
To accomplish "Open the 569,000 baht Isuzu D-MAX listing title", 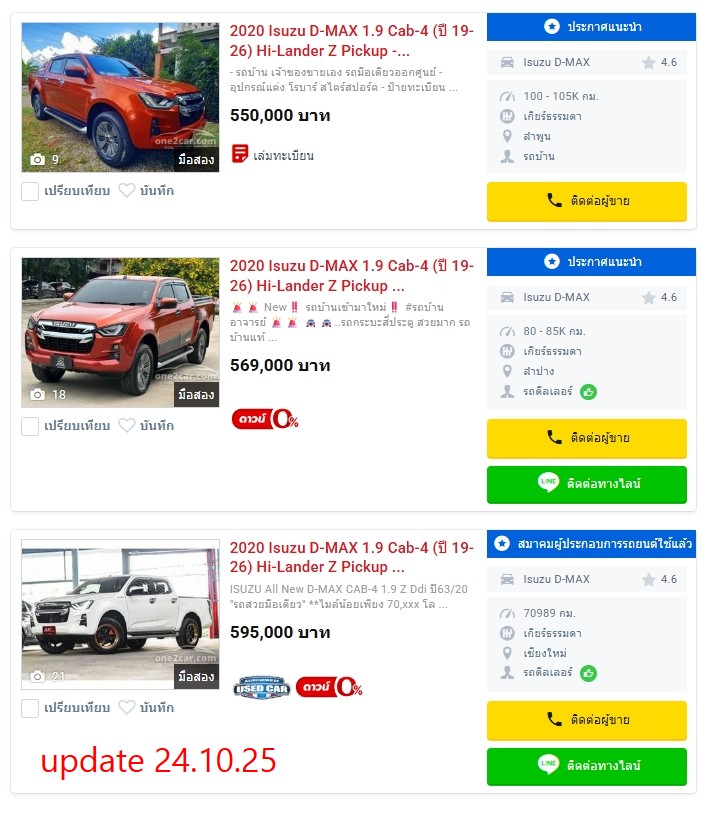I will coord(351,276).
